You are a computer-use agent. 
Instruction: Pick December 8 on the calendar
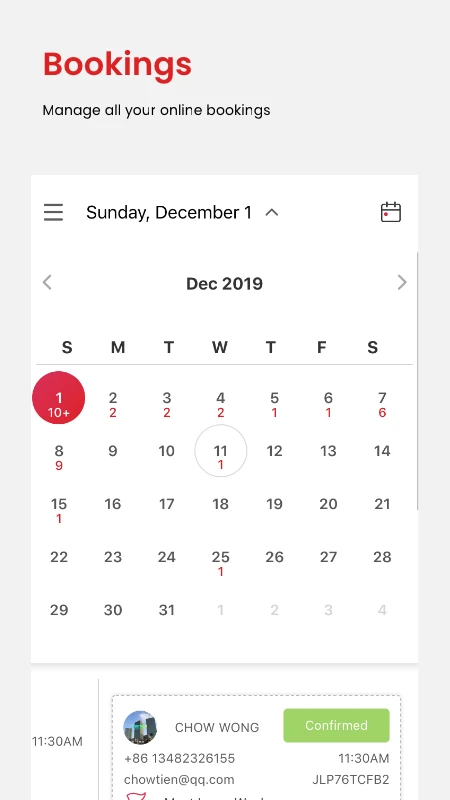(59, 457)
